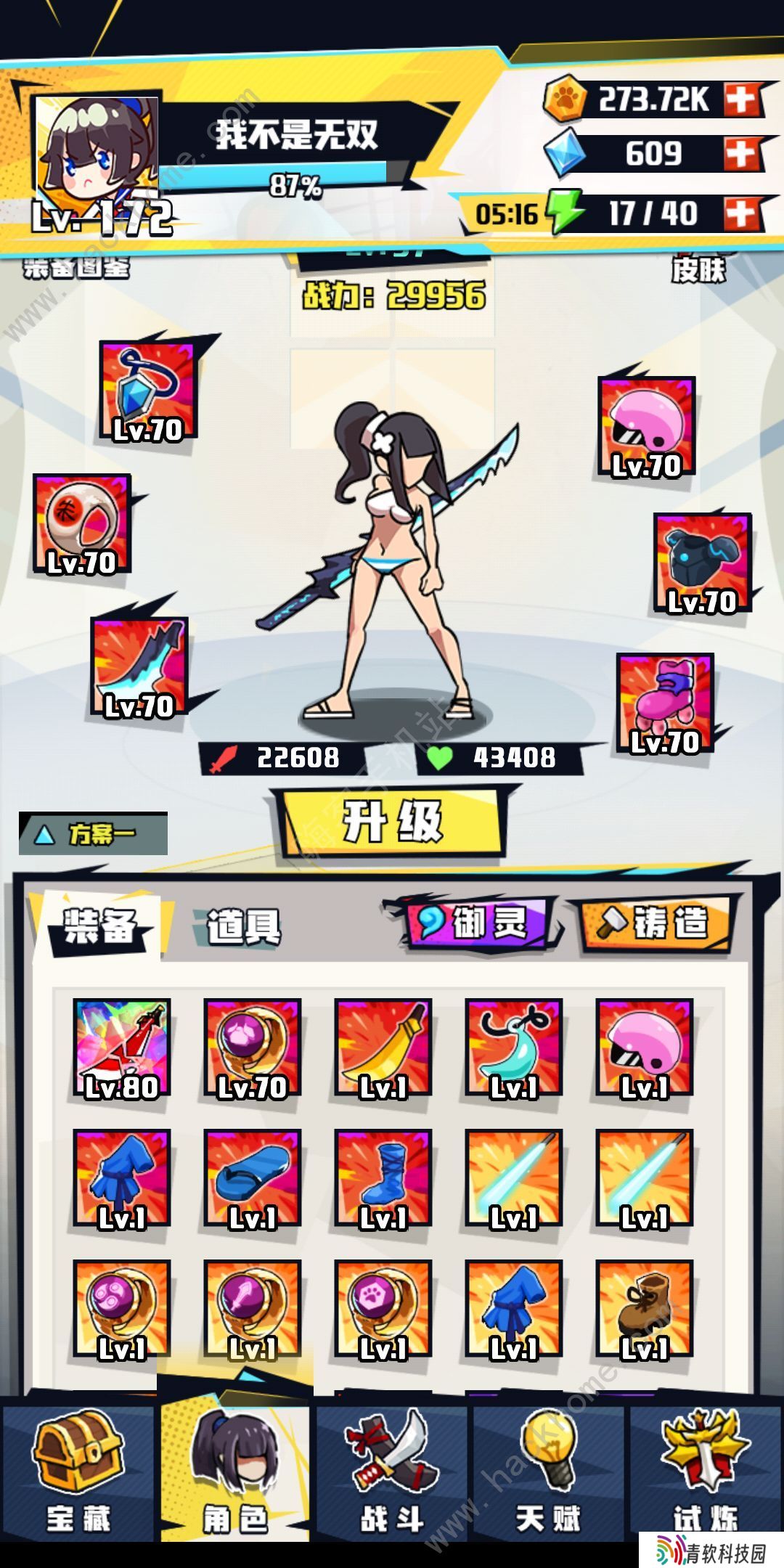Go to the 战斗 battle tab
784x1568 pixels.
[392, 1474]
